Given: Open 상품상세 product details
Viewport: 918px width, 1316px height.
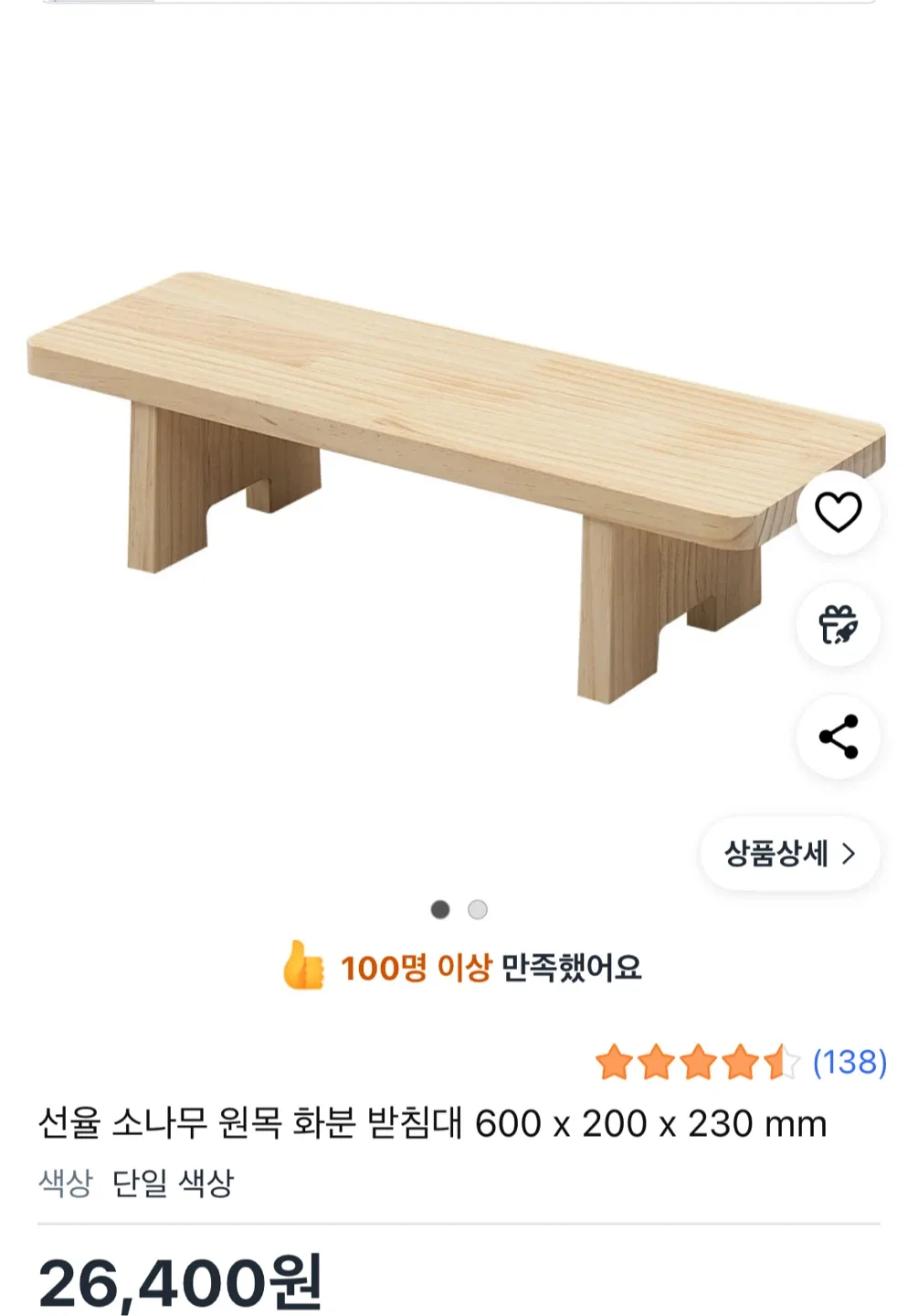Looking at the screenshot, I should [790, 854].
